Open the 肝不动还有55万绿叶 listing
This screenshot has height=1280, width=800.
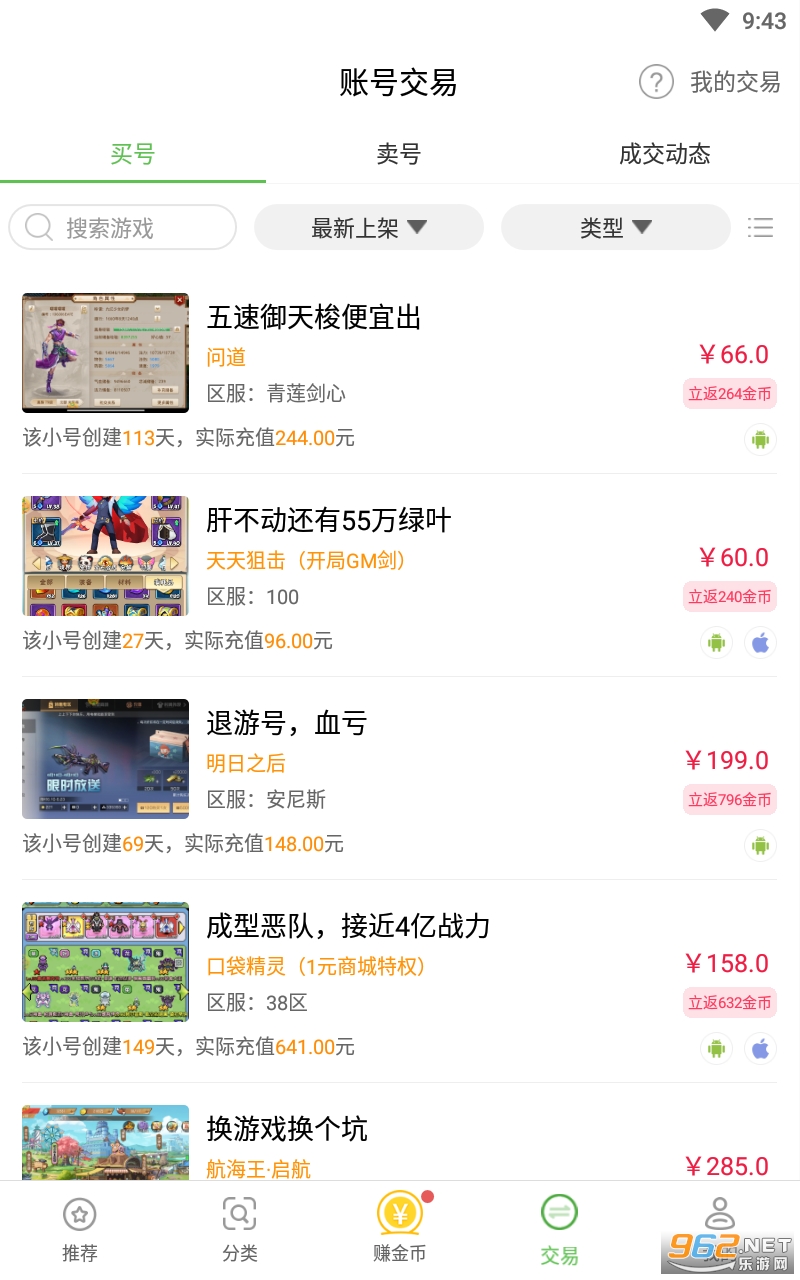328,521
